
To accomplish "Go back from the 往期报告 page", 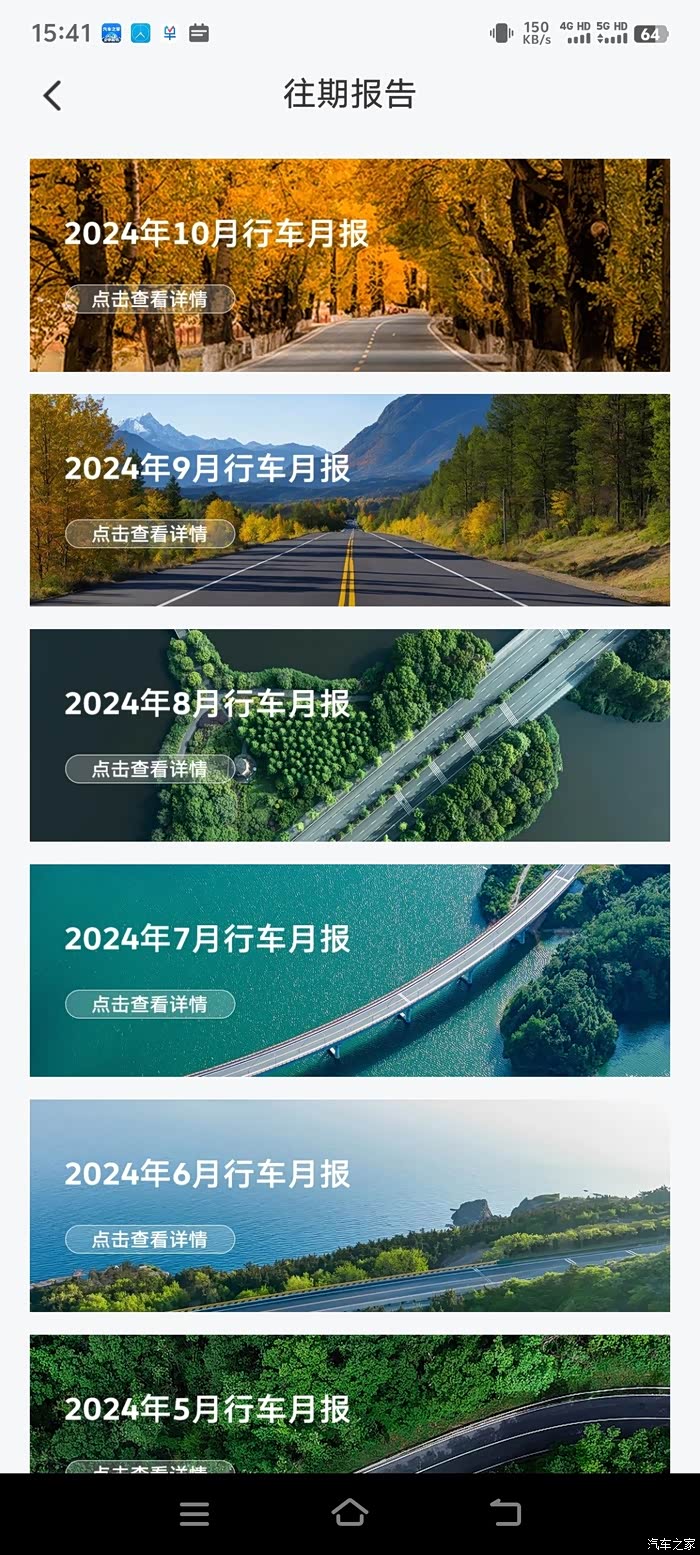I will pos(52,95).
